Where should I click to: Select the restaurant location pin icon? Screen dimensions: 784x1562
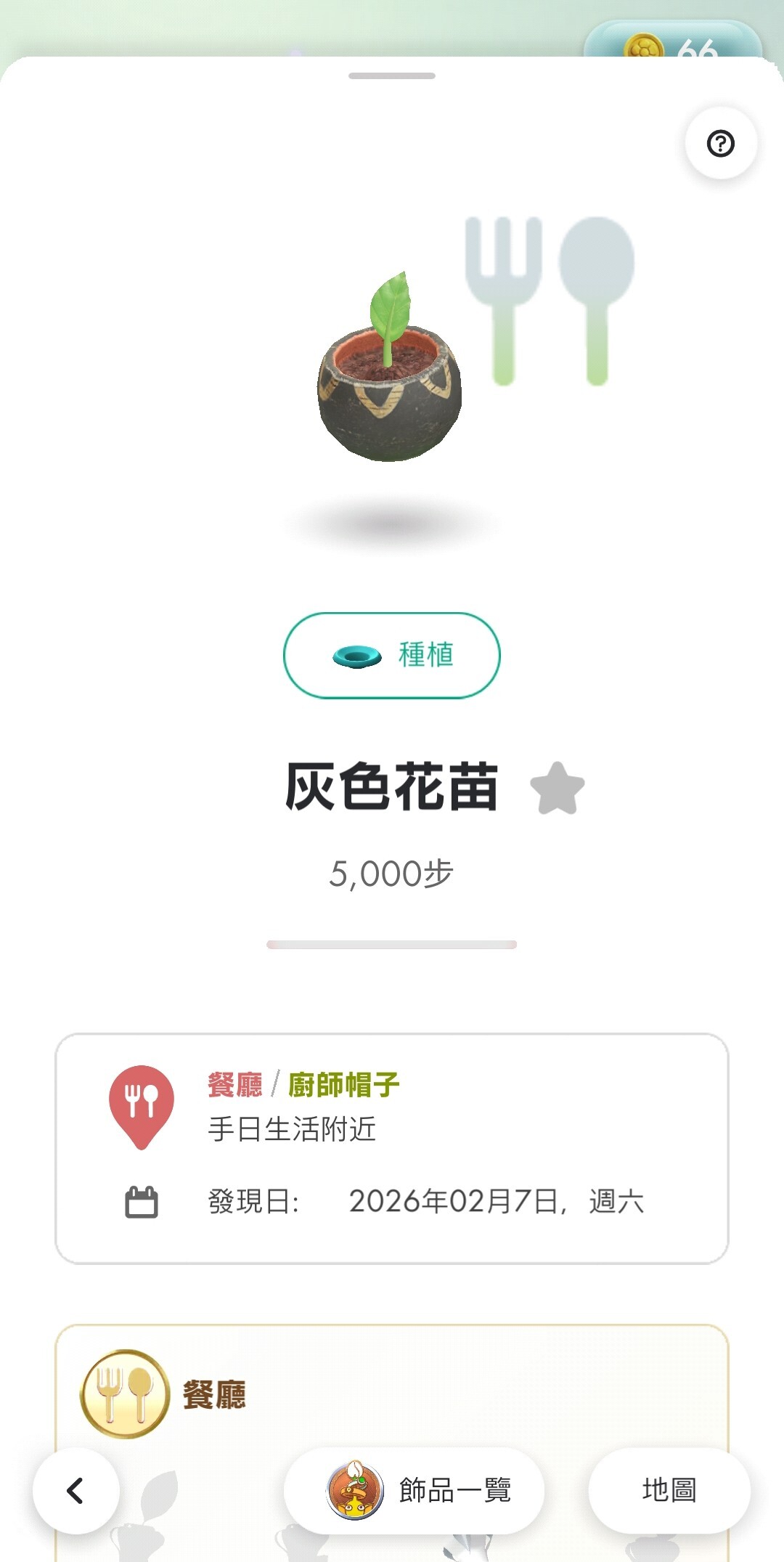click(x=142, y=1099)
